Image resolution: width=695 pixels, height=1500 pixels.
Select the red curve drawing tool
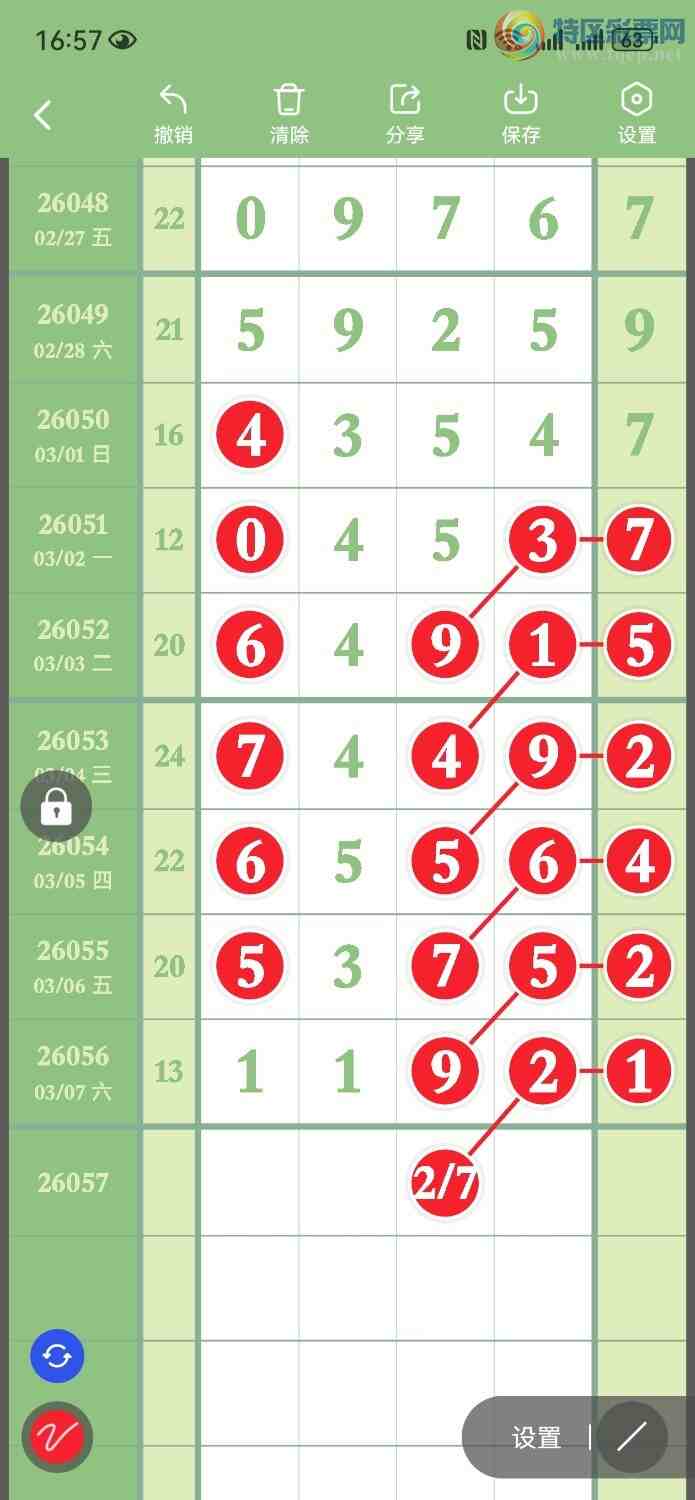coord(57,1437)
